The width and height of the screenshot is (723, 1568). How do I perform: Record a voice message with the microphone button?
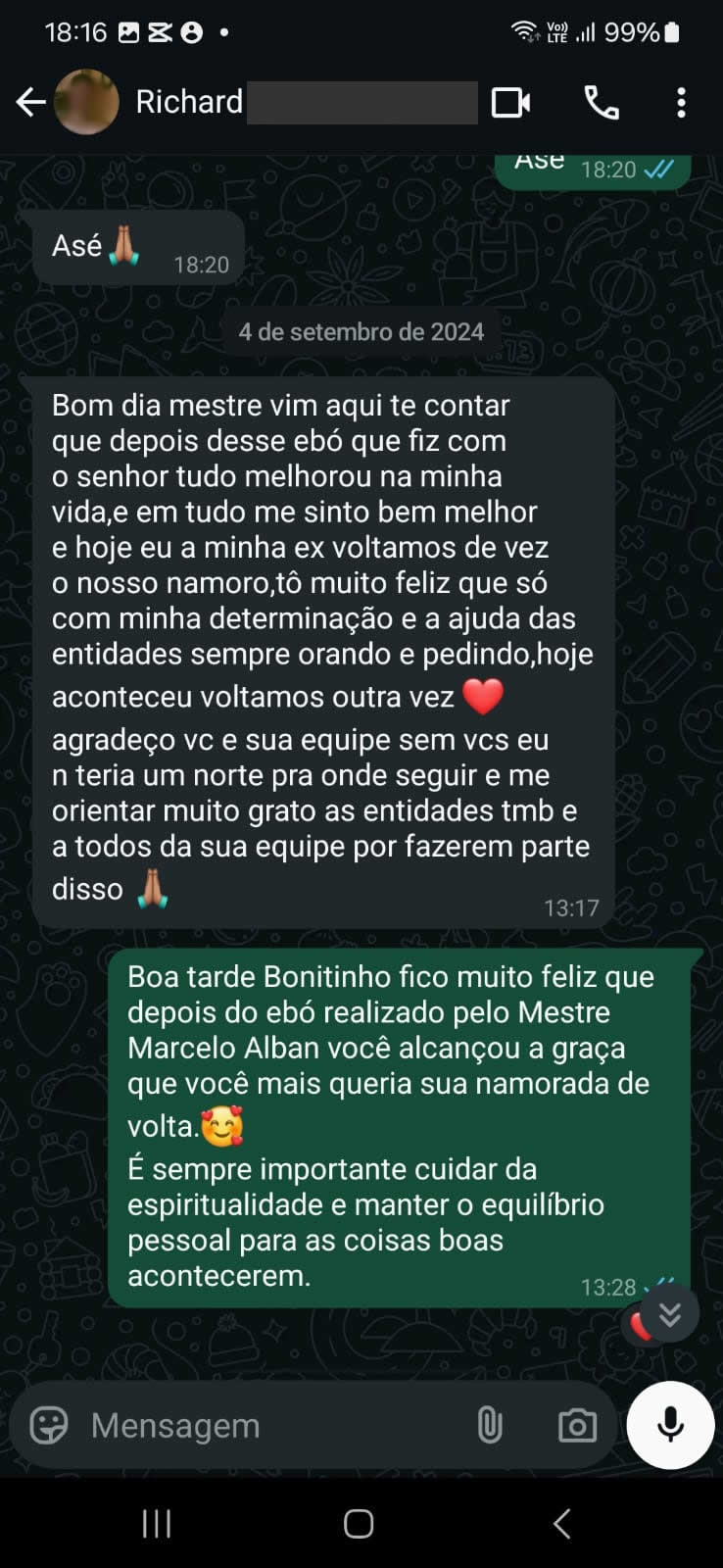point(670,1426)
